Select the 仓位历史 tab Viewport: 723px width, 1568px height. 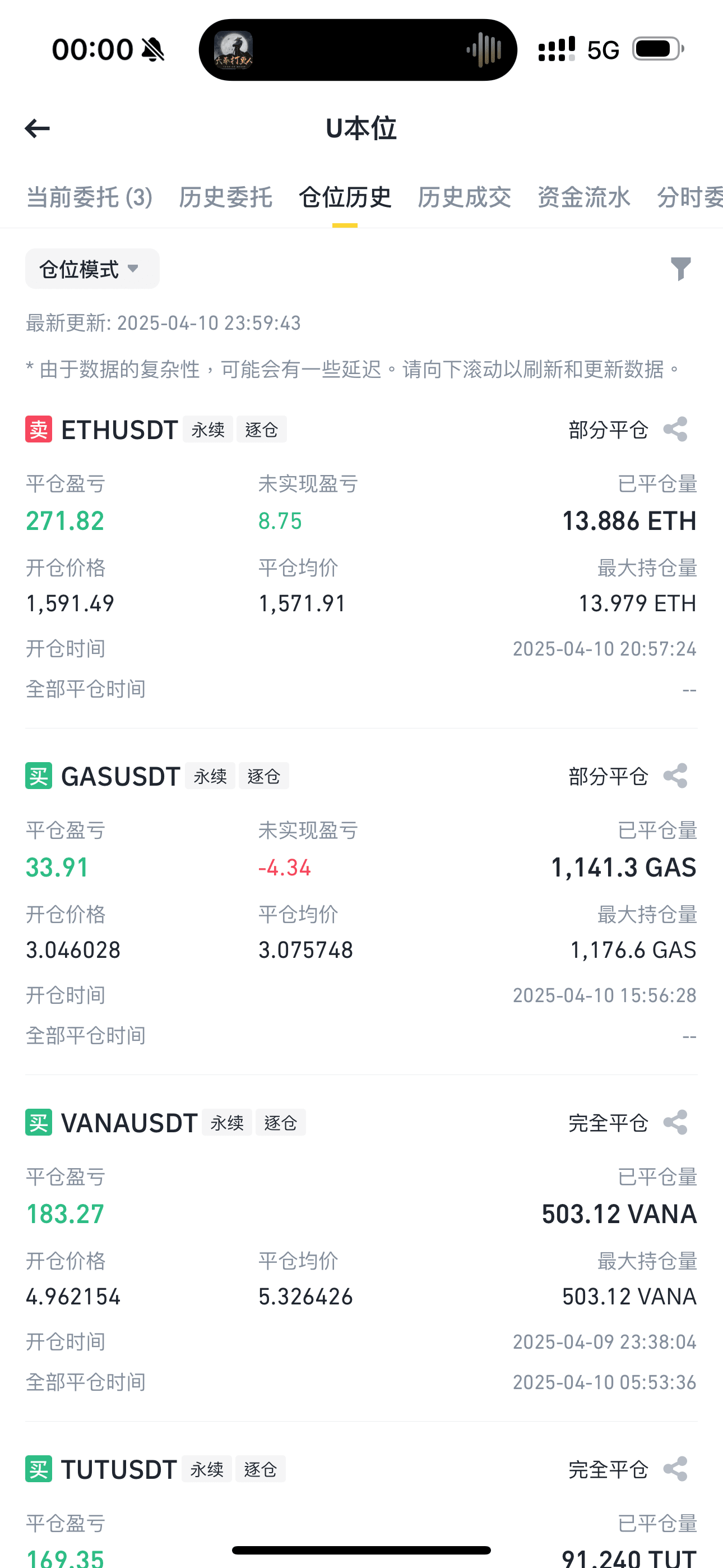pos(345,197)
